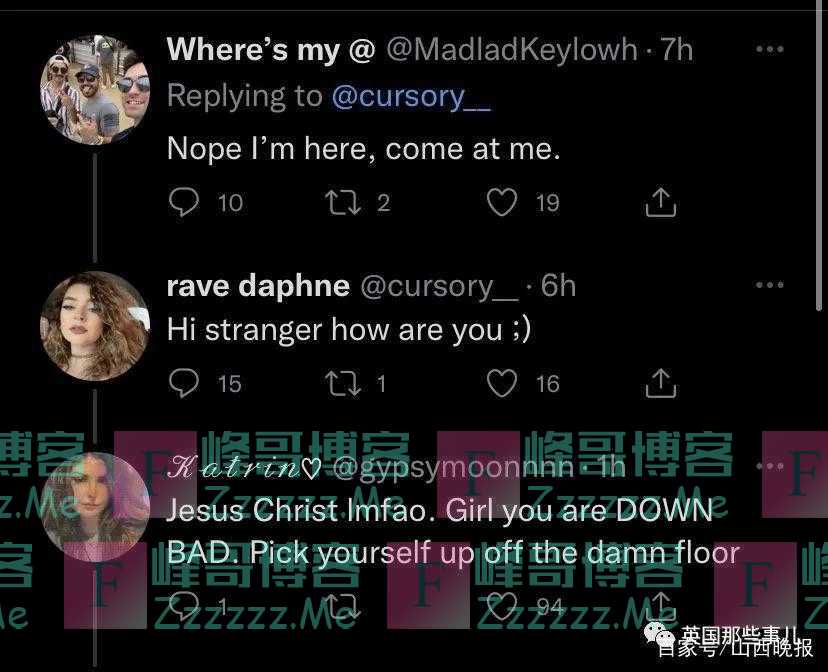The width and height of the screenshot is (828, 672).
Task: Reply to MadladKeylowh's tweet
Action: click(x=184, y=203)
